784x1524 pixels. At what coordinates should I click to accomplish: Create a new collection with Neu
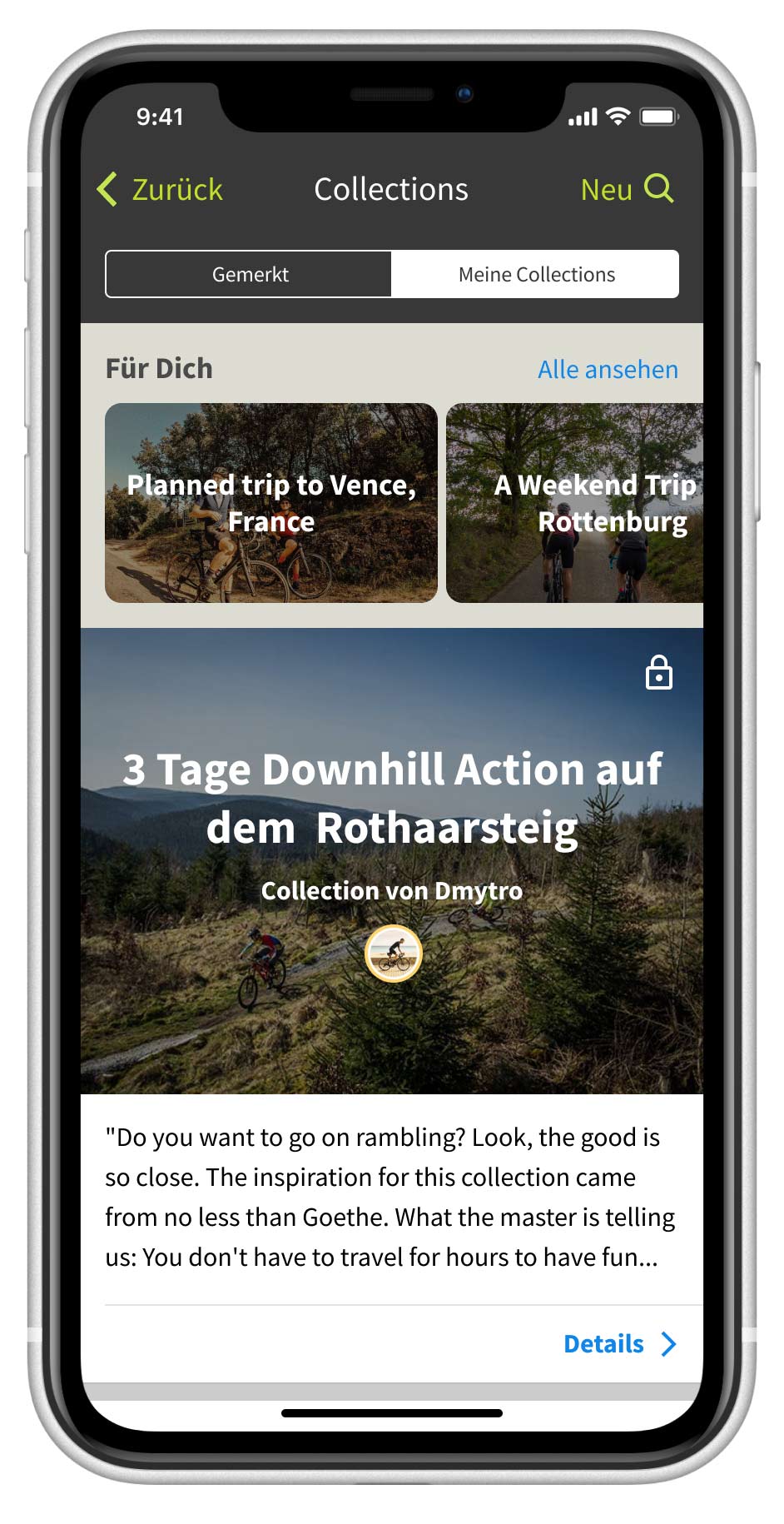pos(606,190)
